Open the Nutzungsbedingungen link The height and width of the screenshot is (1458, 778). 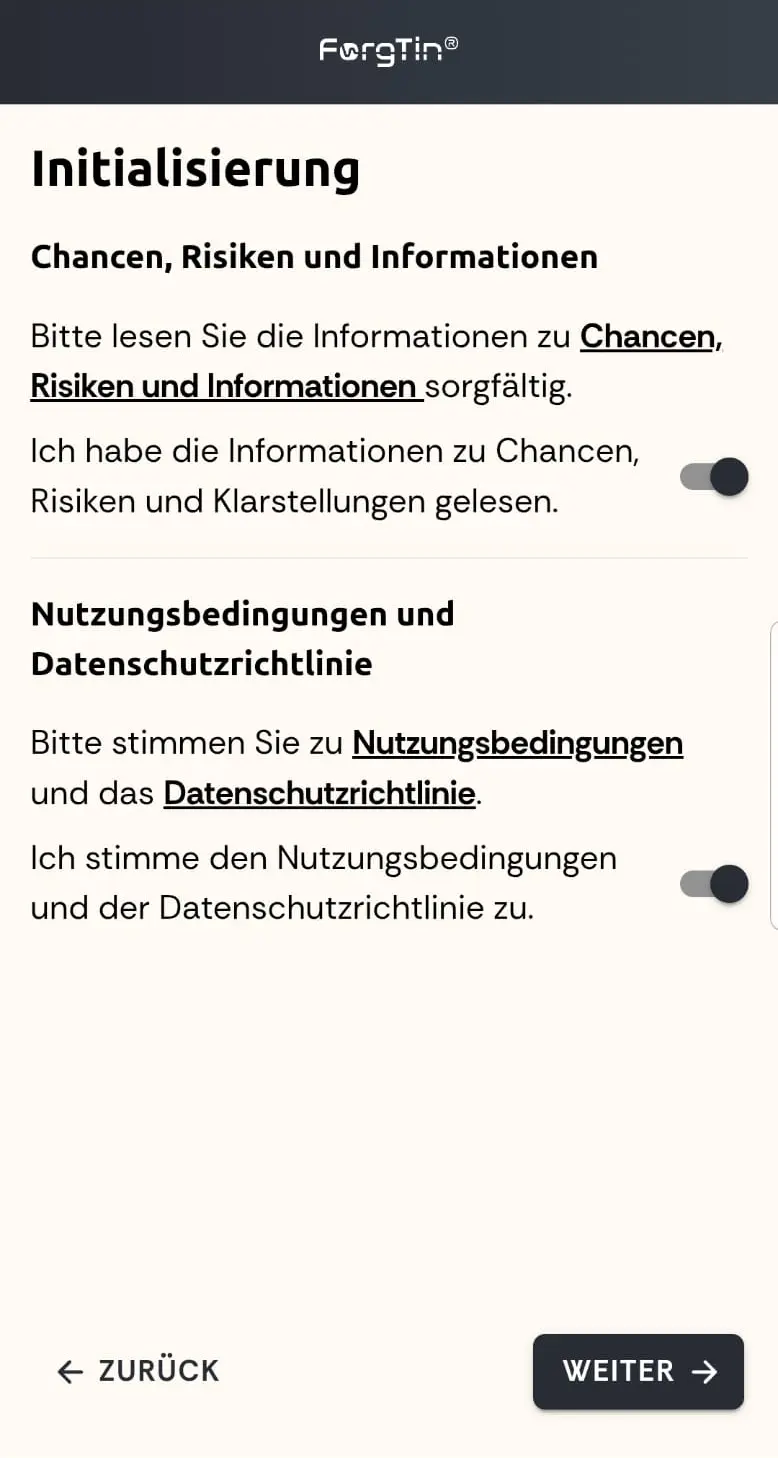coord(518,743)
